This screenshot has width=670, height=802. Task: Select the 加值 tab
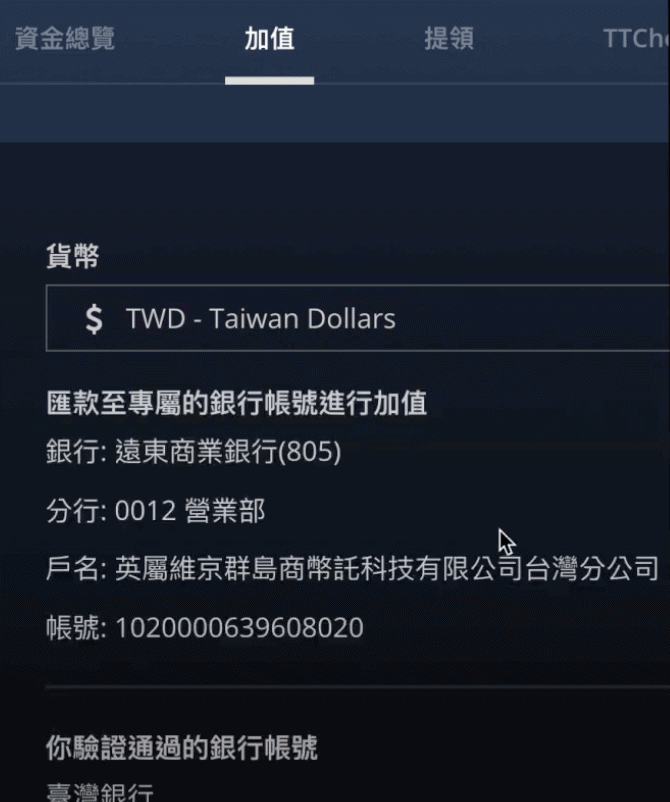tap(269, 39)
